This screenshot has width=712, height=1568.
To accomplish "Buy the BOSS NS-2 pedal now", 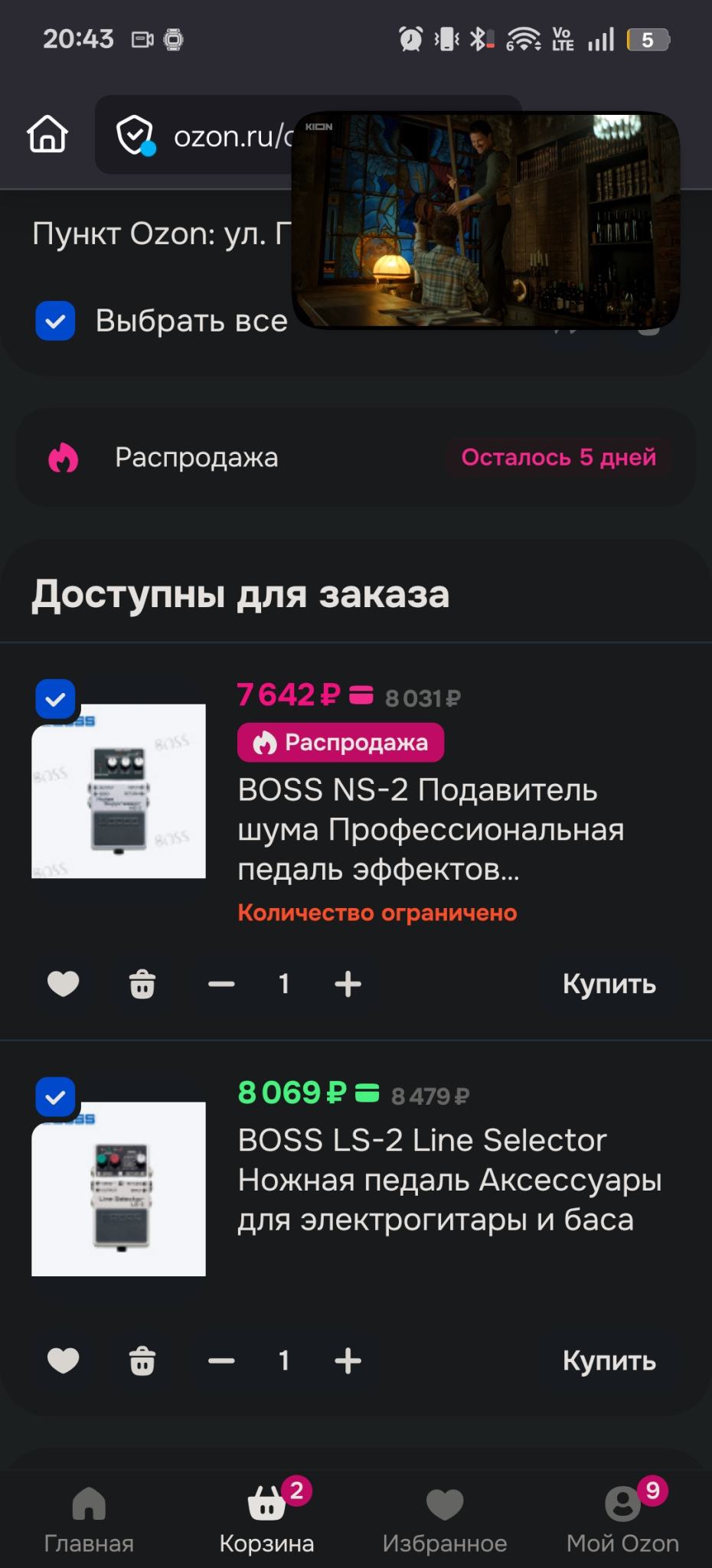I will tap(609, 984).
